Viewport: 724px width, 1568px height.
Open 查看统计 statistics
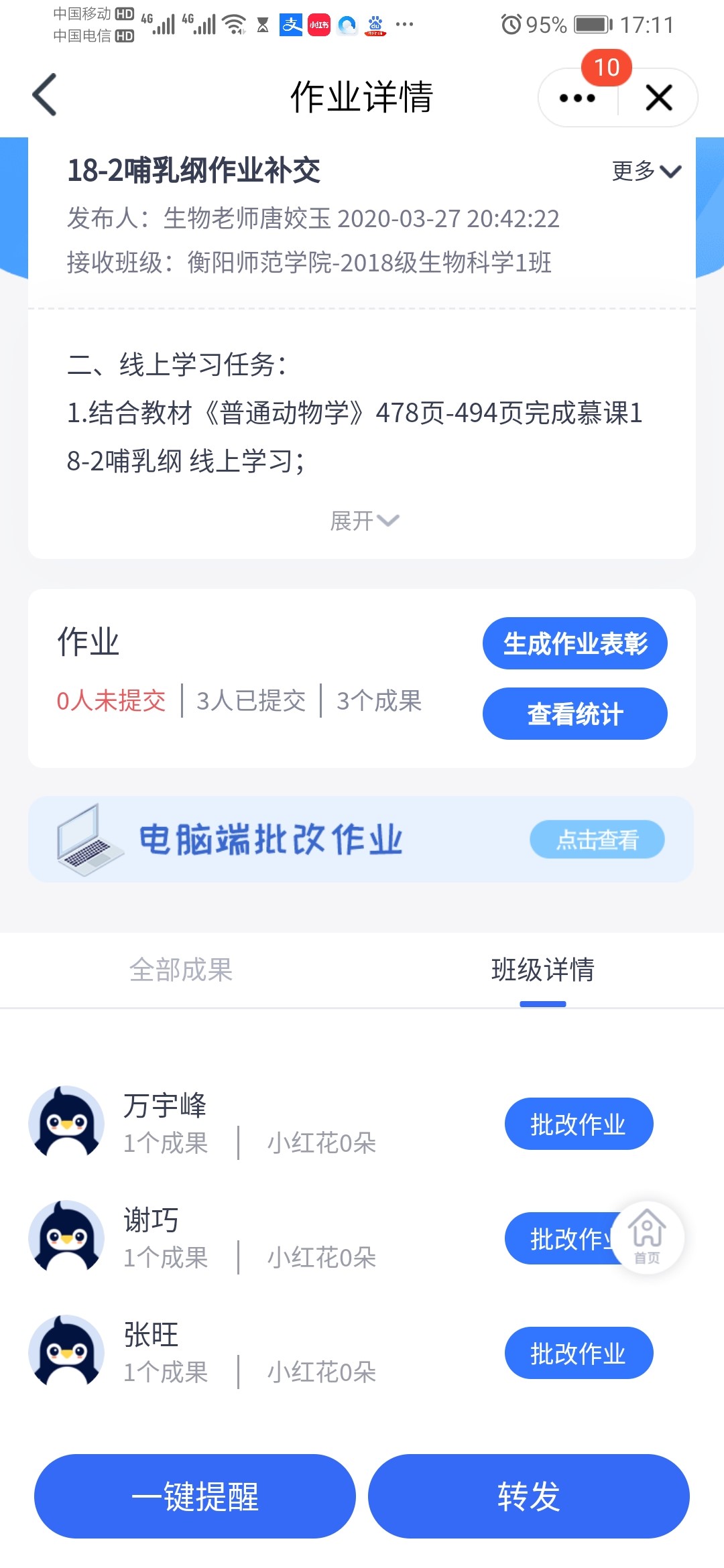point(575,714)
